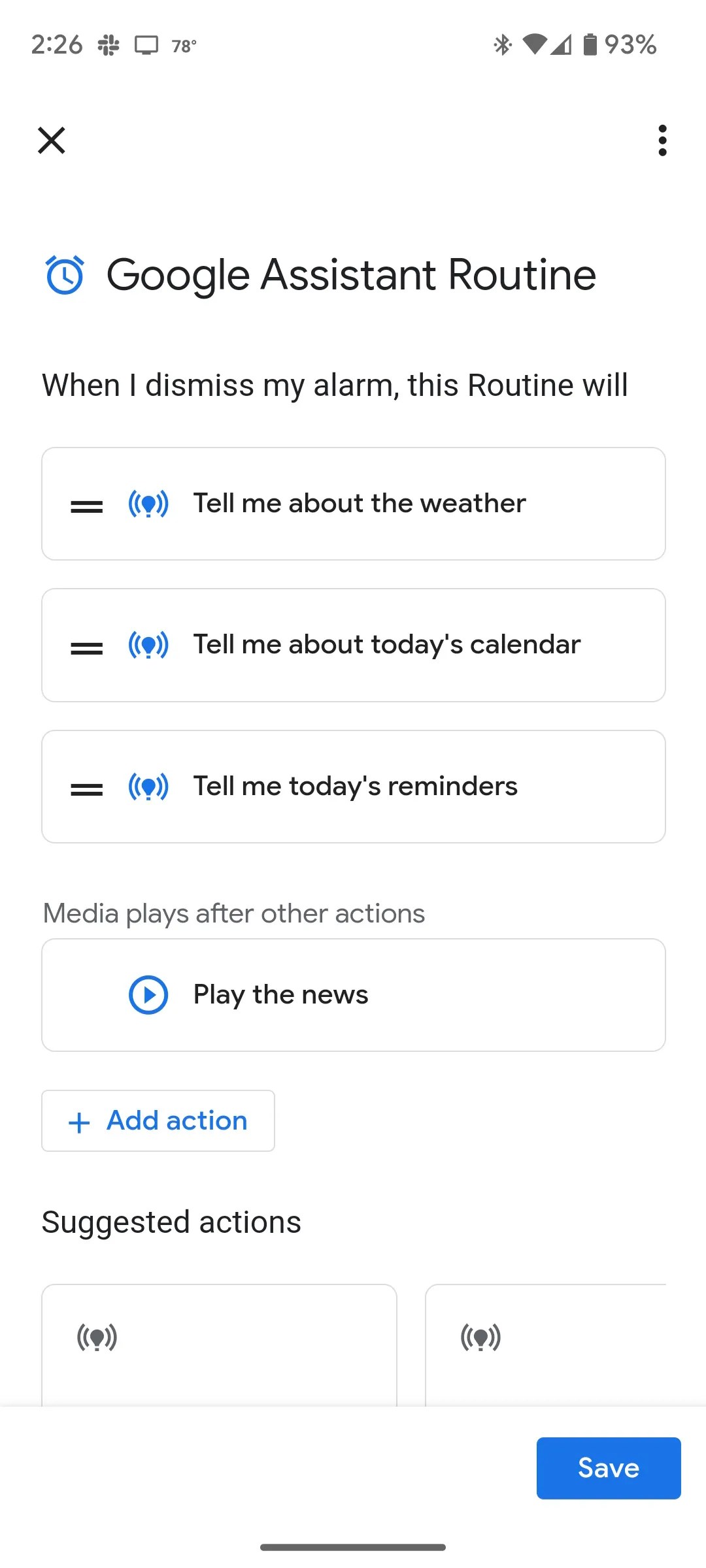Select the Tell me today's reminders card
706x1568 pixels.
[x=353, y=787]
